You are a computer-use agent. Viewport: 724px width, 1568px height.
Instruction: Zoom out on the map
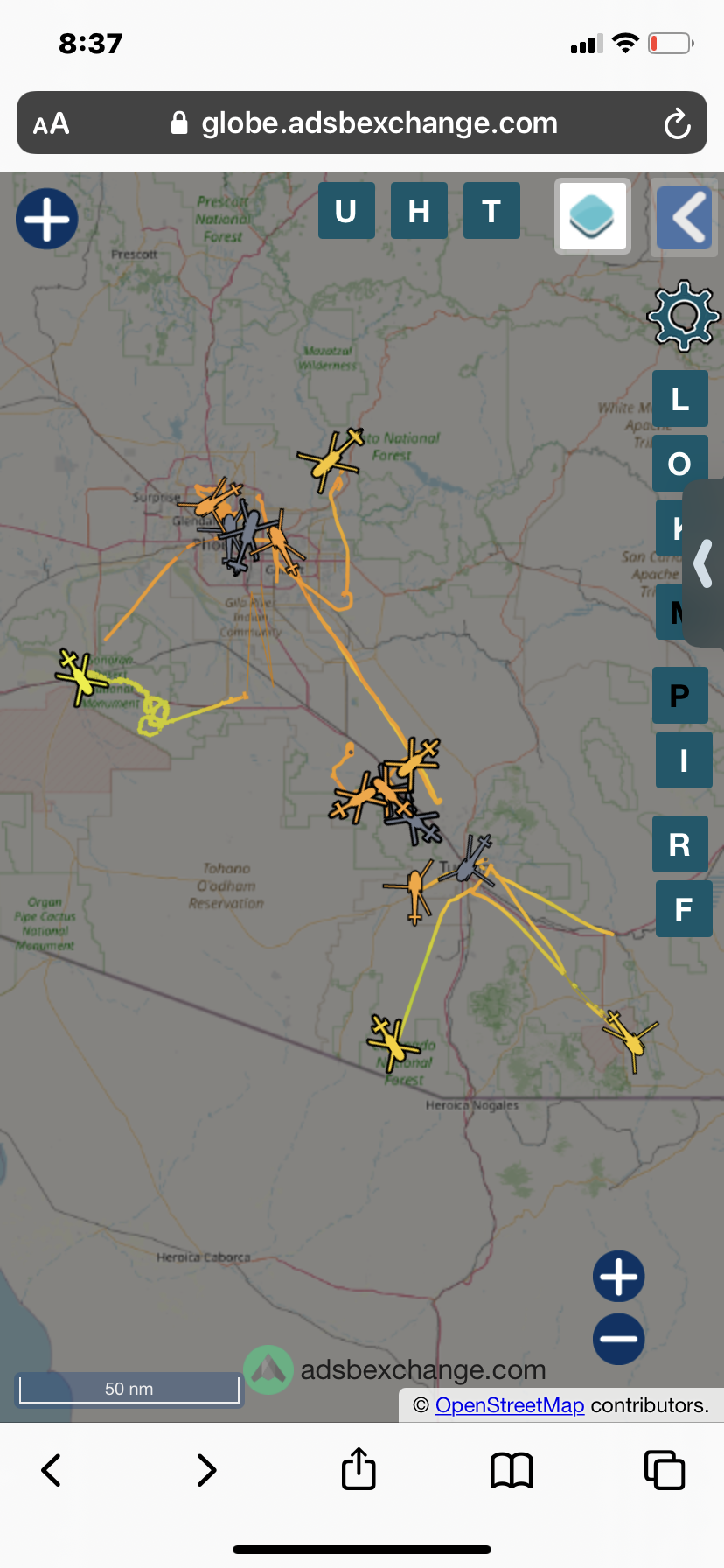click(x=619, y=1339)
